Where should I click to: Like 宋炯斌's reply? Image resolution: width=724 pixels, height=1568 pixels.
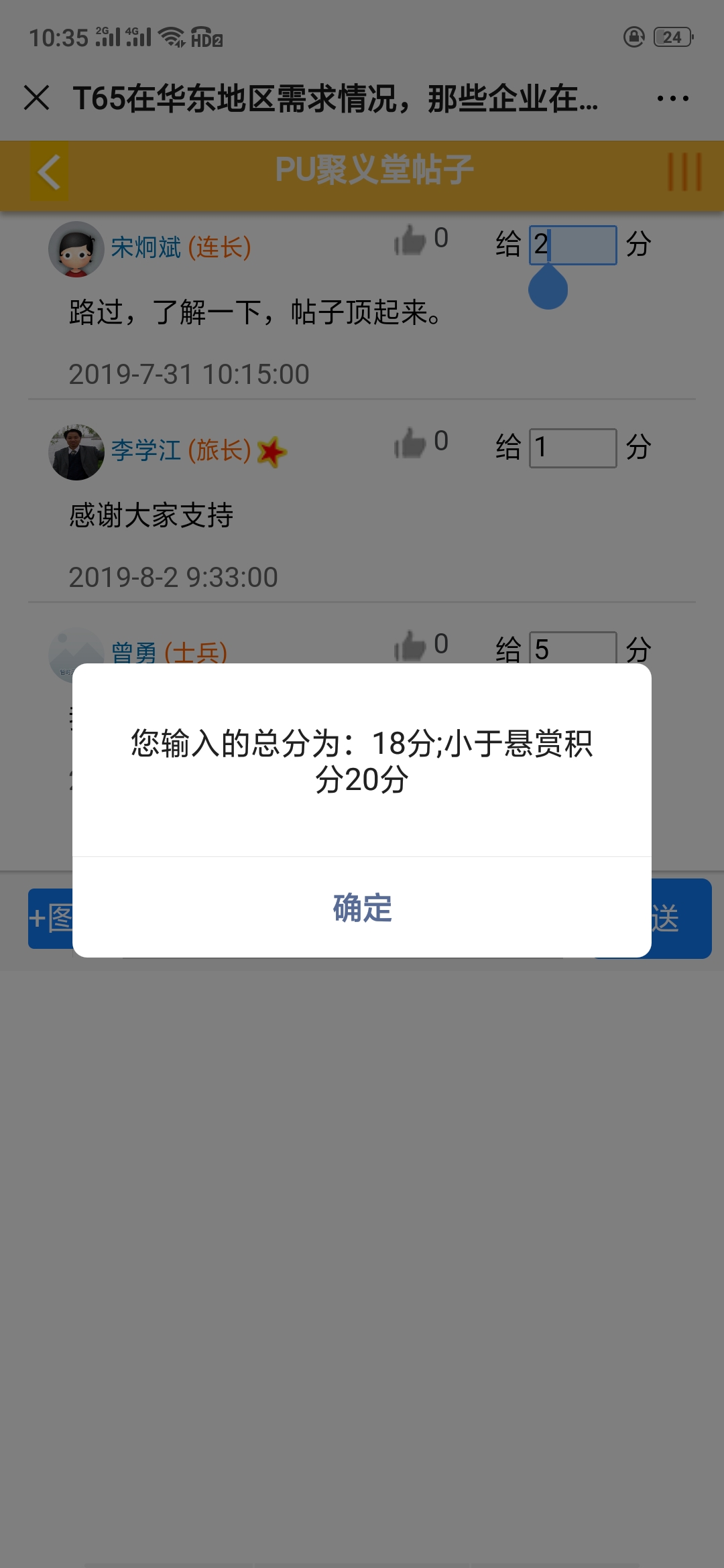[x=410, y=240]
